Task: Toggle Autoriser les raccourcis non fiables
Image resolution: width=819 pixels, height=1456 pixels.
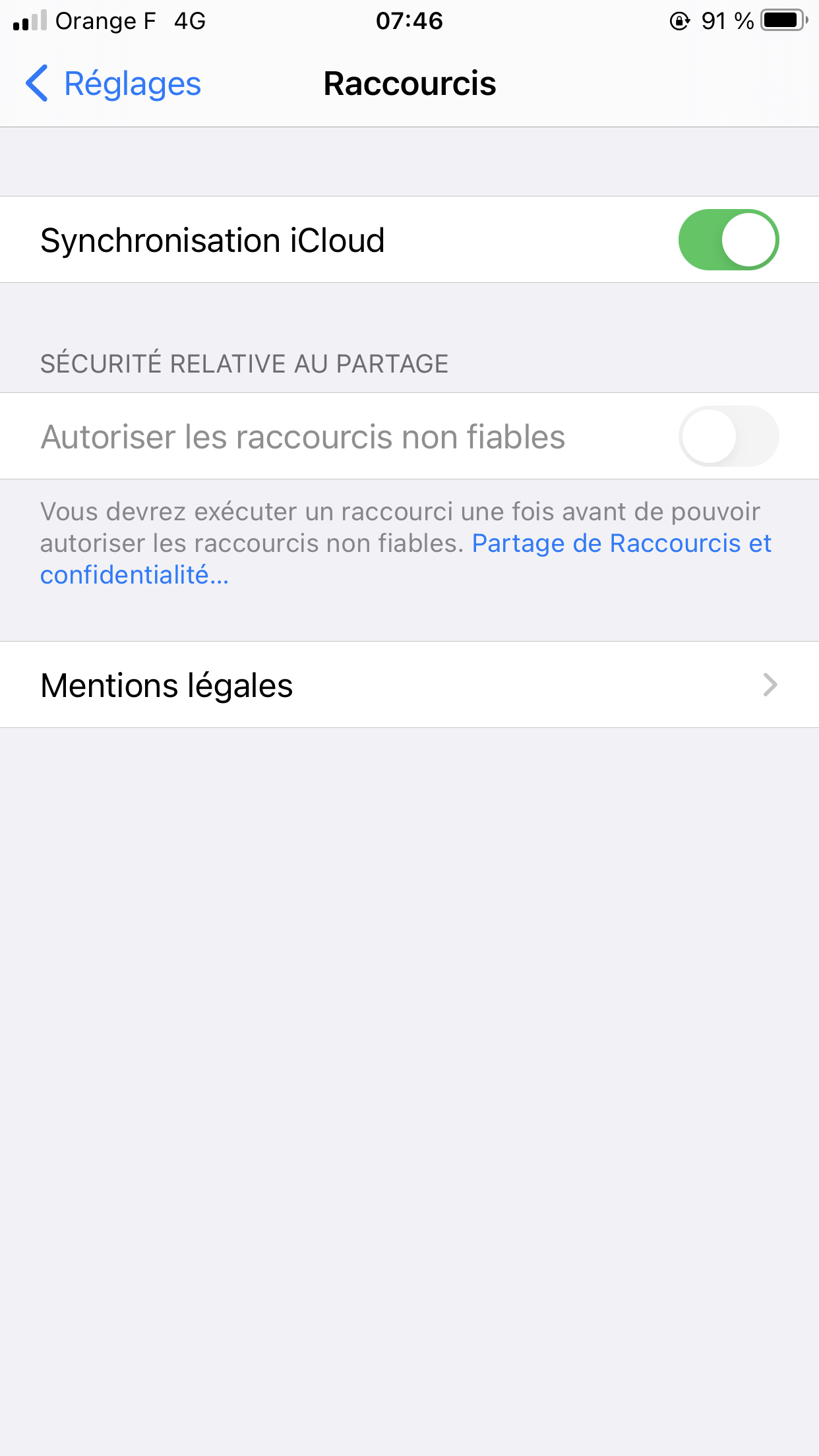Action: coord(728,437)
